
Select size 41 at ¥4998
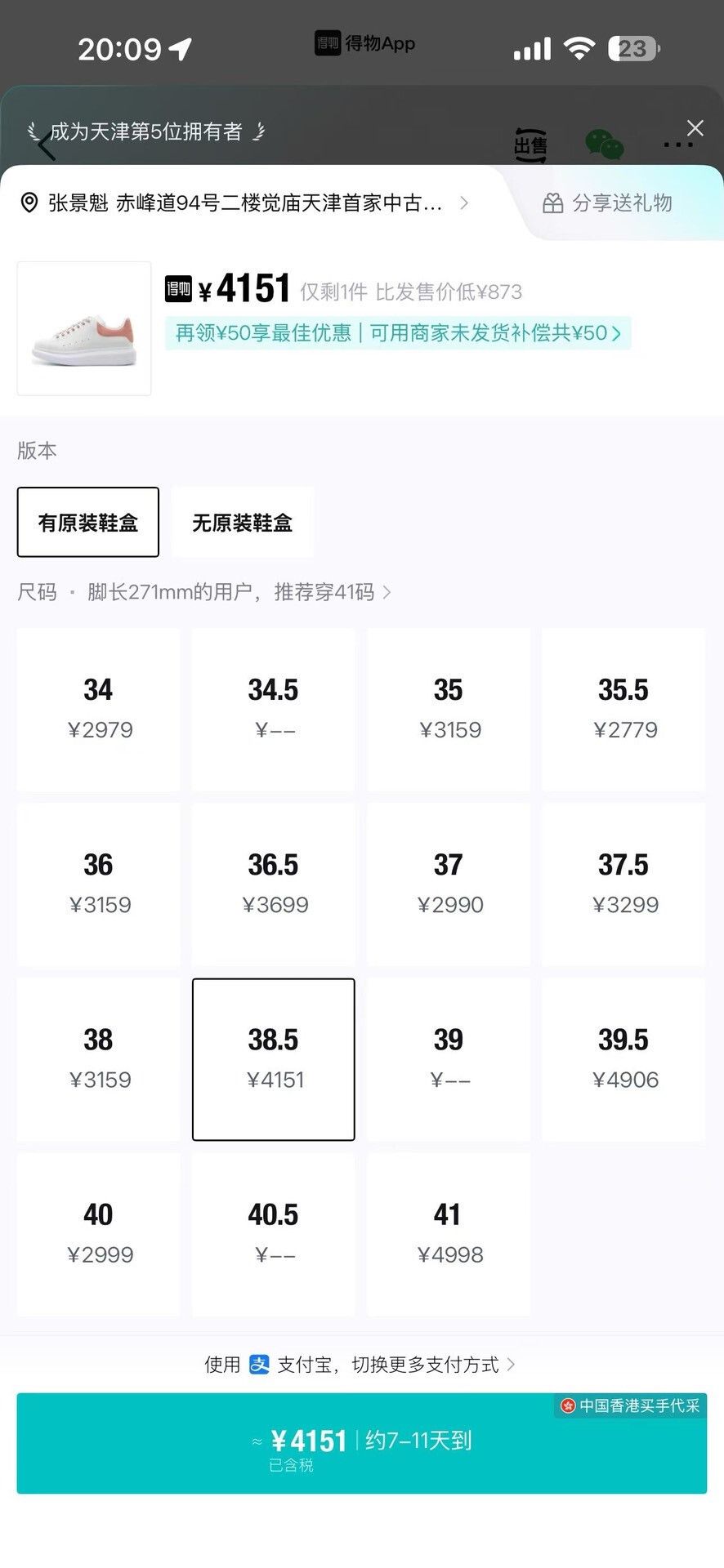coord(449,1234)
